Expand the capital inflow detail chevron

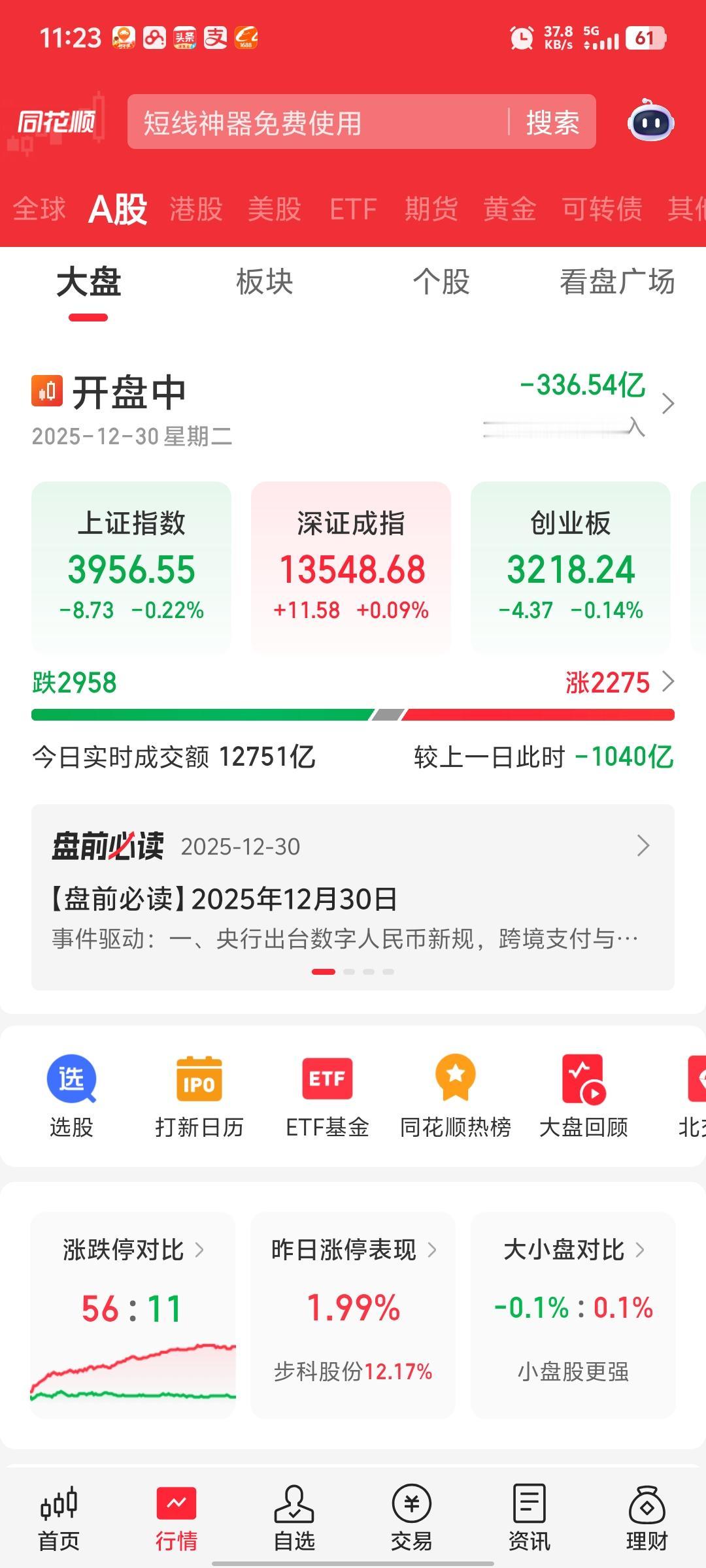coord(668,404)
